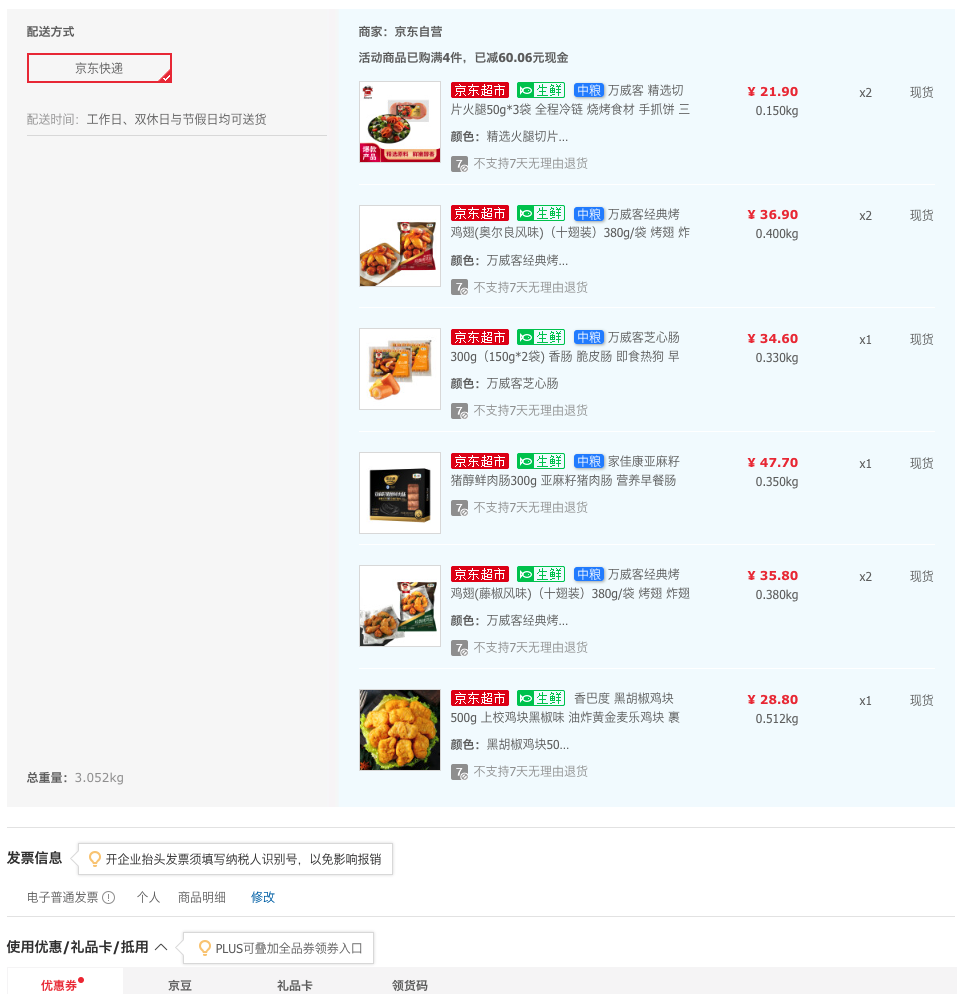Switch to the 领货码 tab
Viewport: 971px width, 994px height.
[x=409, y=985]
